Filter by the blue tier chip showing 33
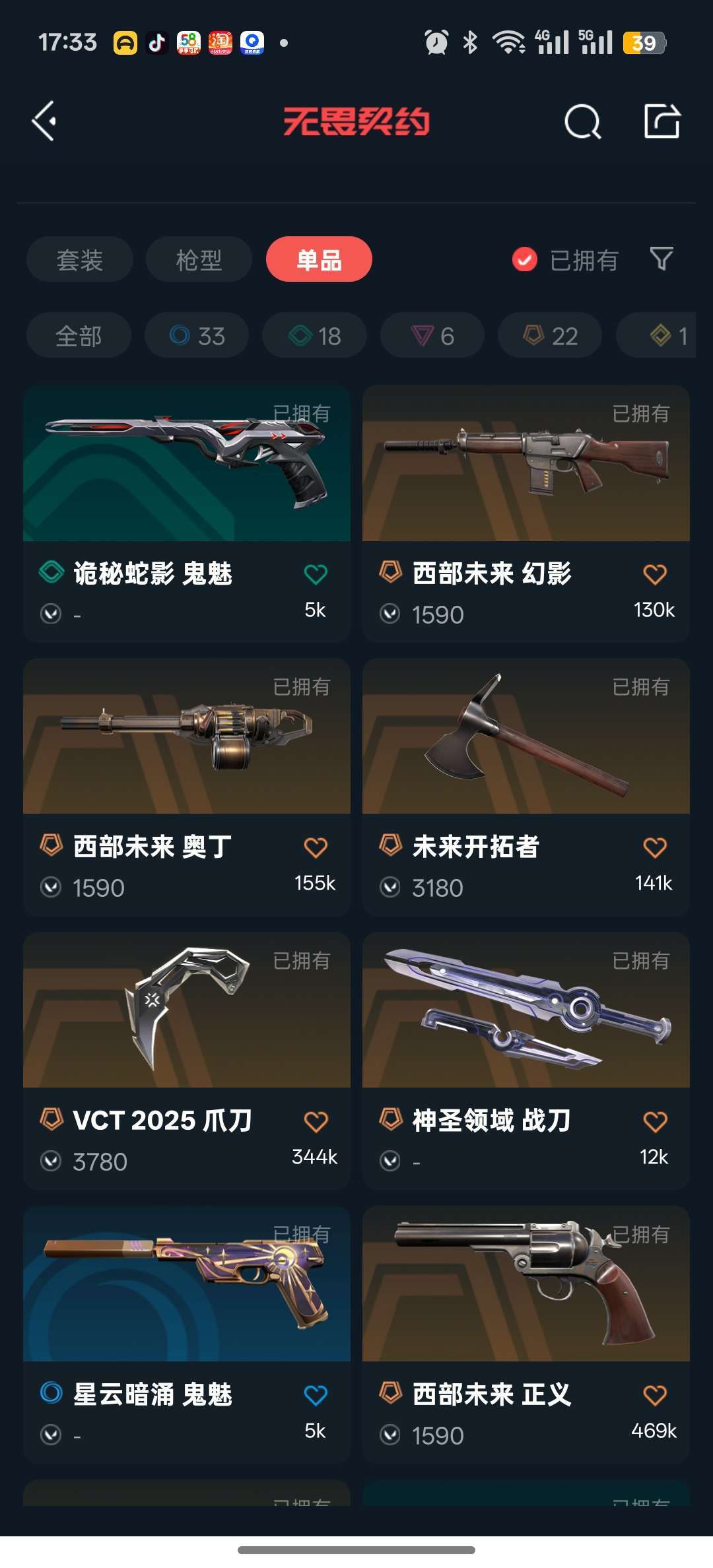This screenshot has width=713, height=1568. 197,335
